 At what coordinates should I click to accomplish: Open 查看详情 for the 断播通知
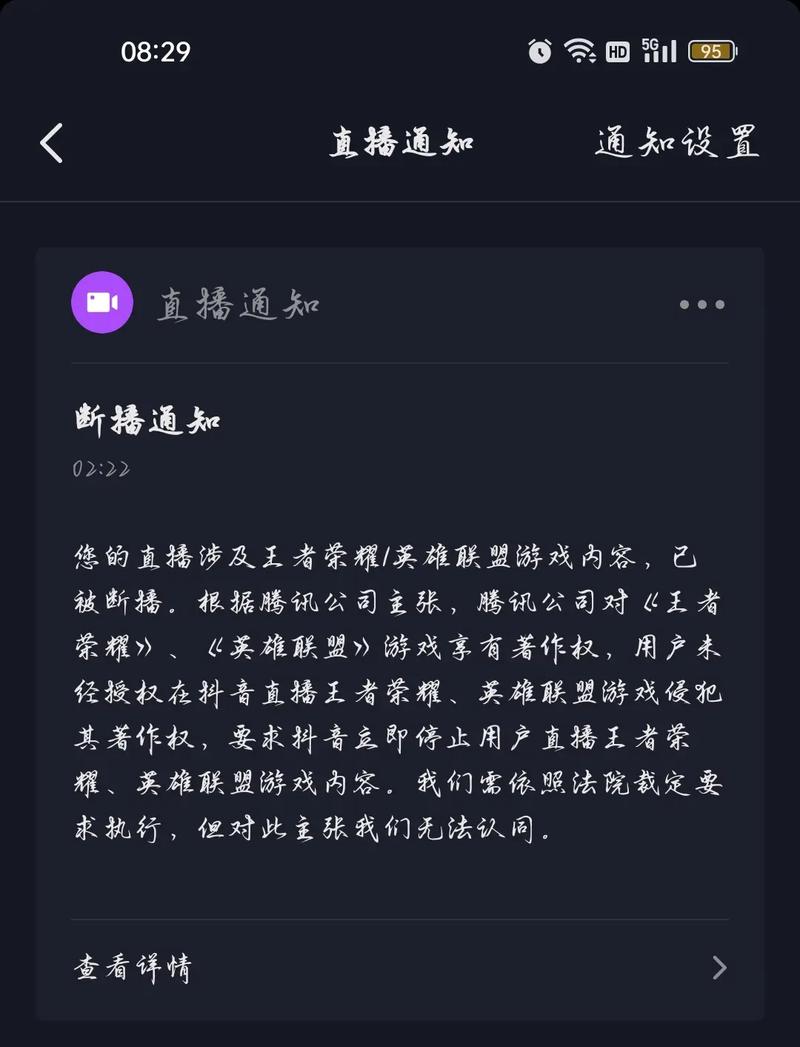pyautogui.click(x=400, y=967)
